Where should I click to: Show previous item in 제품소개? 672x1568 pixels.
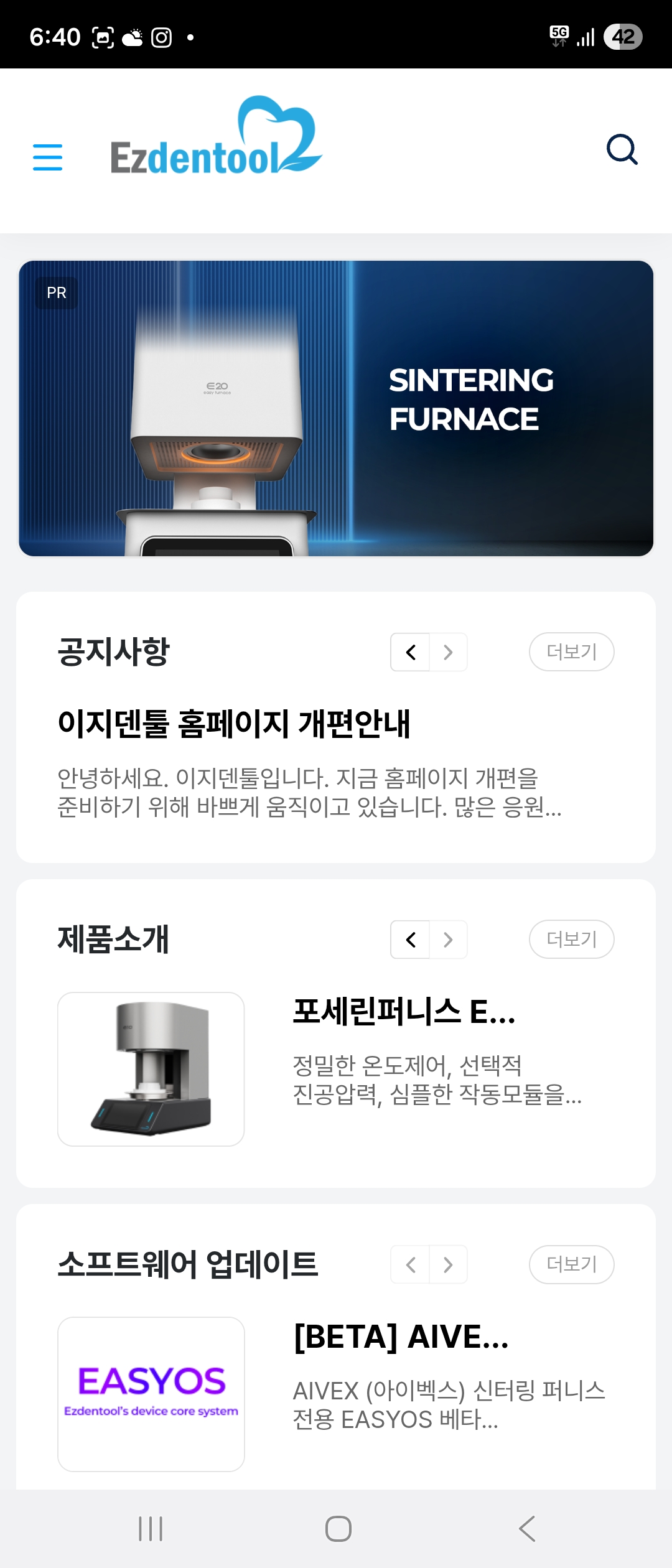411,940
